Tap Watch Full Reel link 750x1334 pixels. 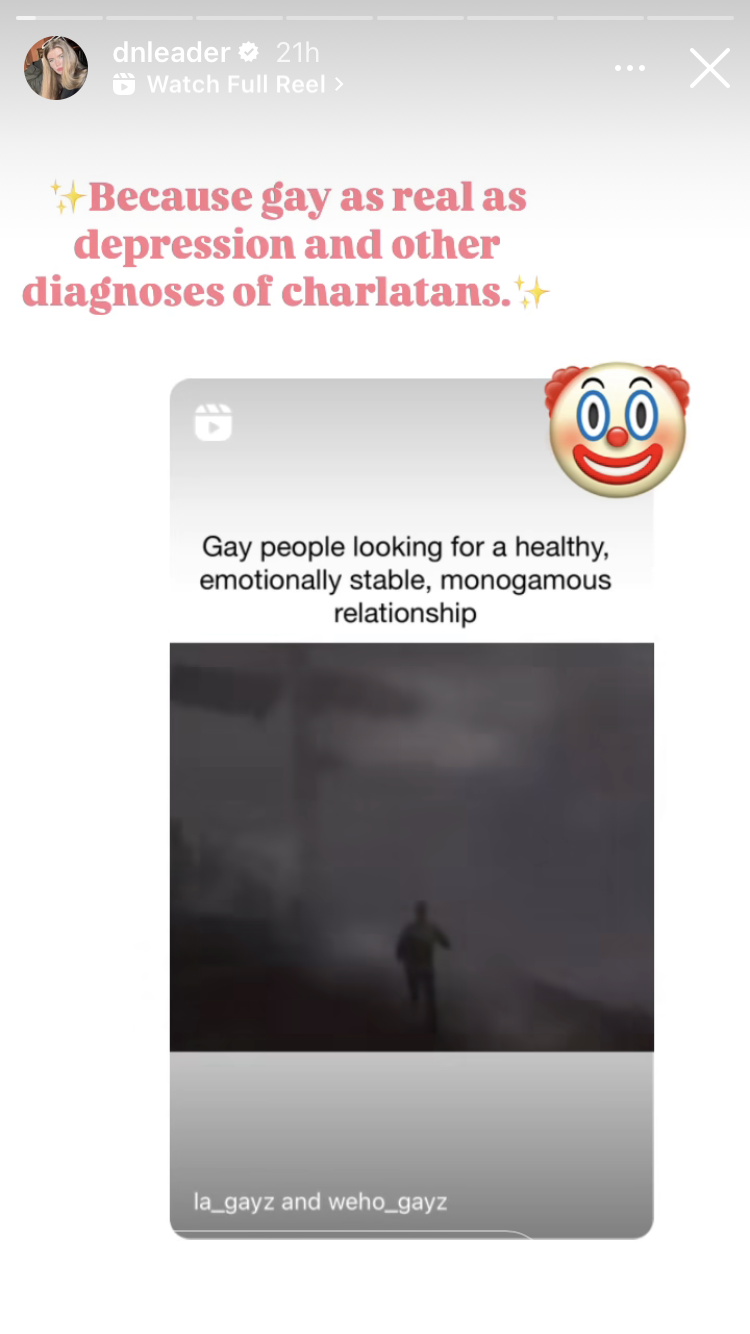(228, 85)
